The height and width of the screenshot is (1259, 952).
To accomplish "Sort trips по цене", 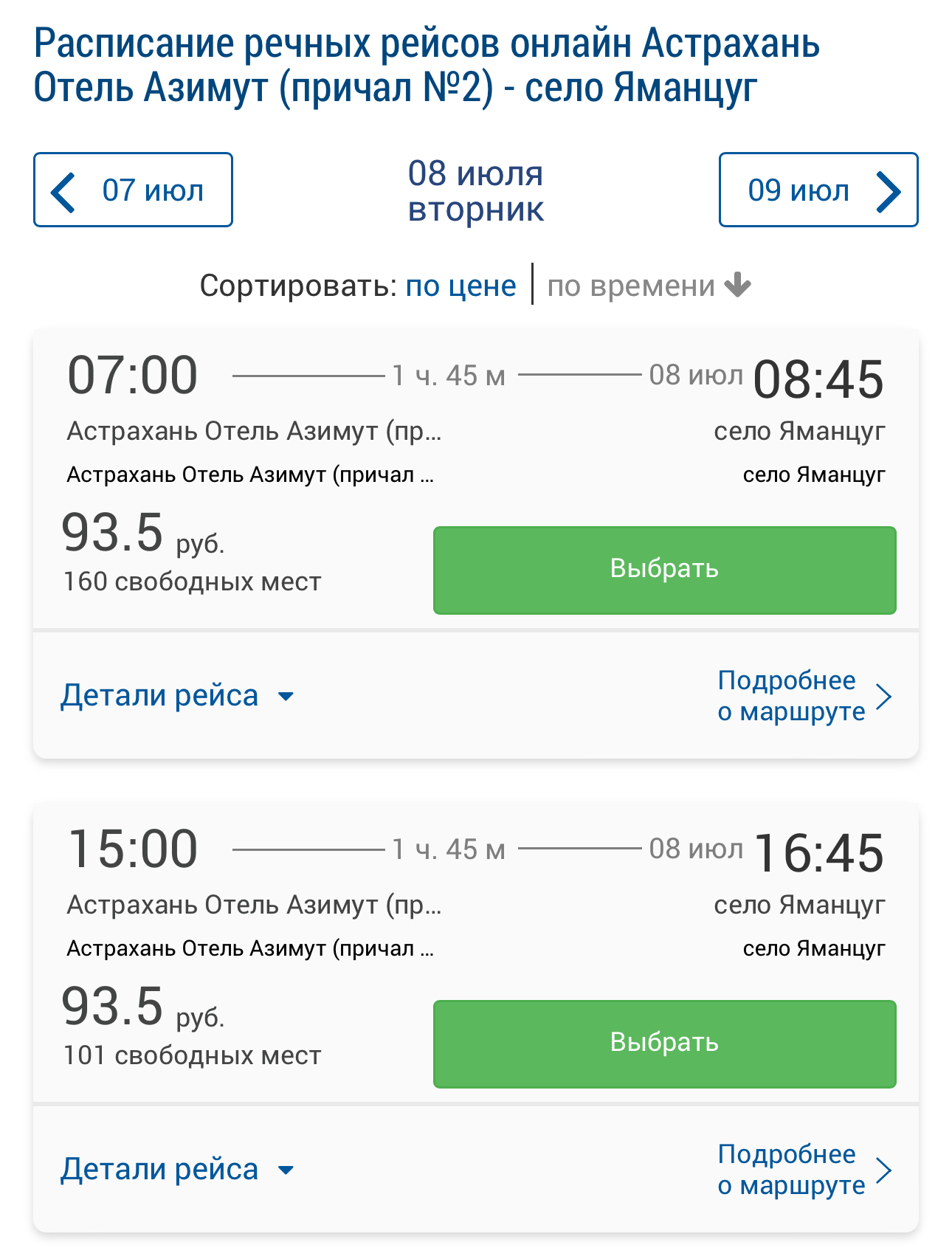I will pos(461,286).
